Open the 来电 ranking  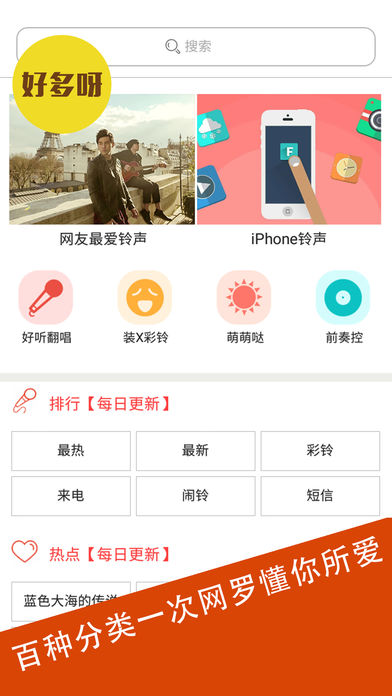[x=71, y=496]
